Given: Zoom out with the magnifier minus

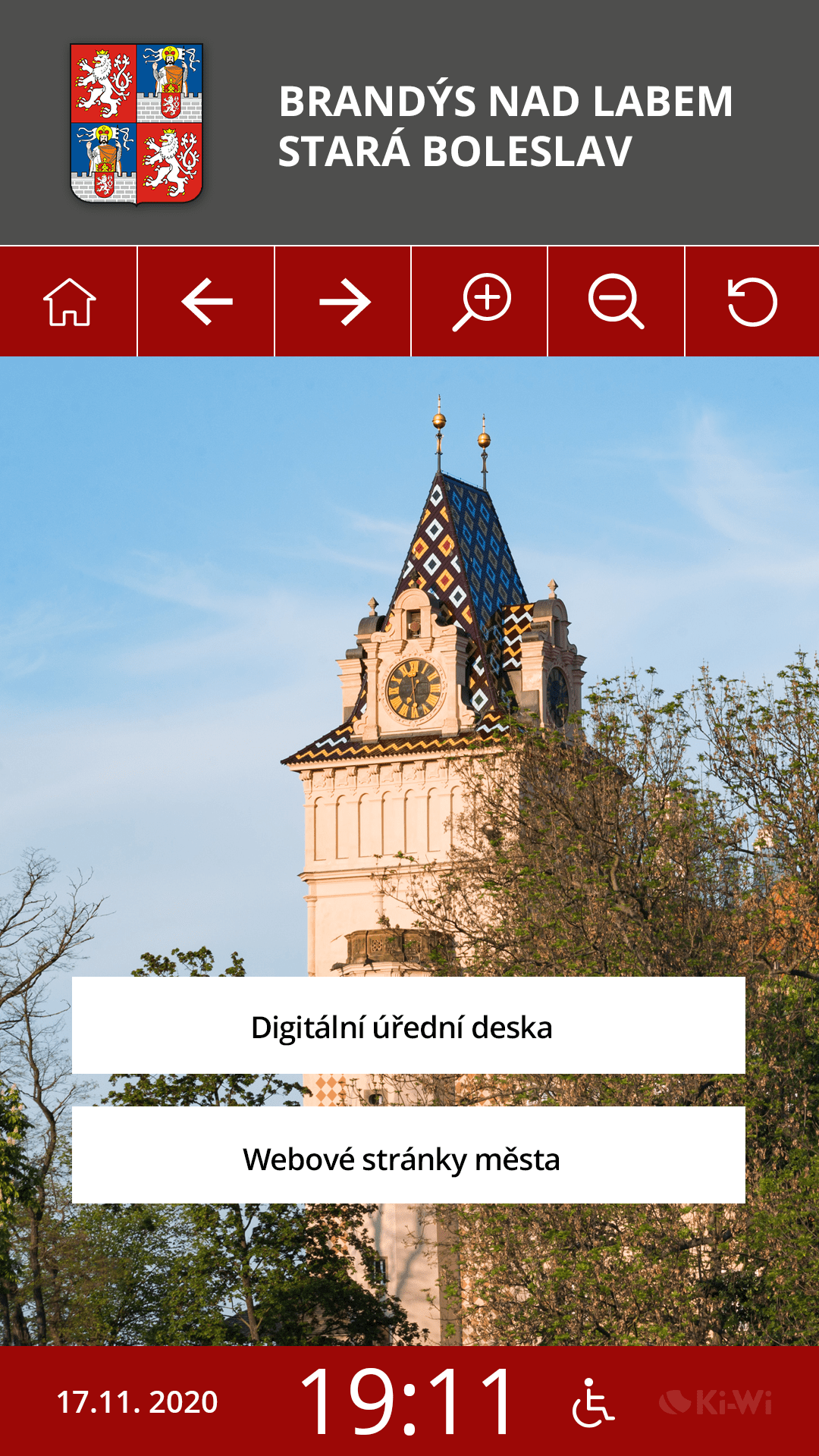Looking at the screenshot, I should click(616, 302).
